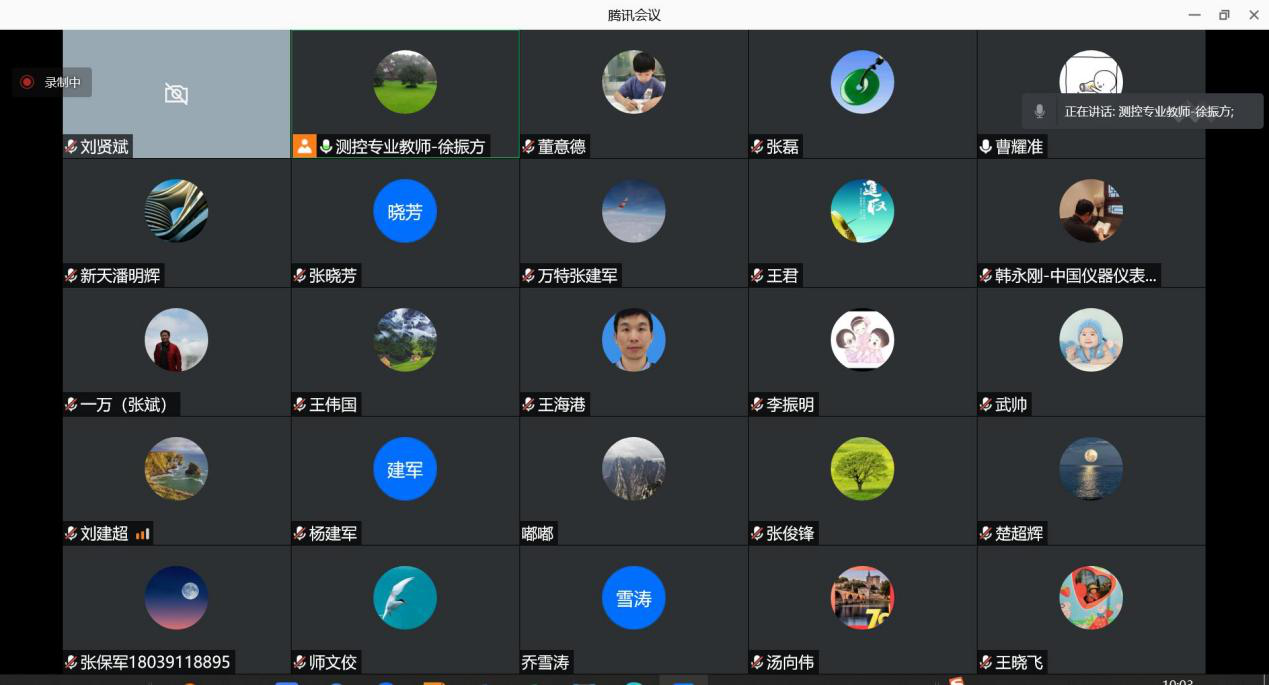
Task: Minimize the 腾讯会议 window
Action: (x=1194, y=15)
